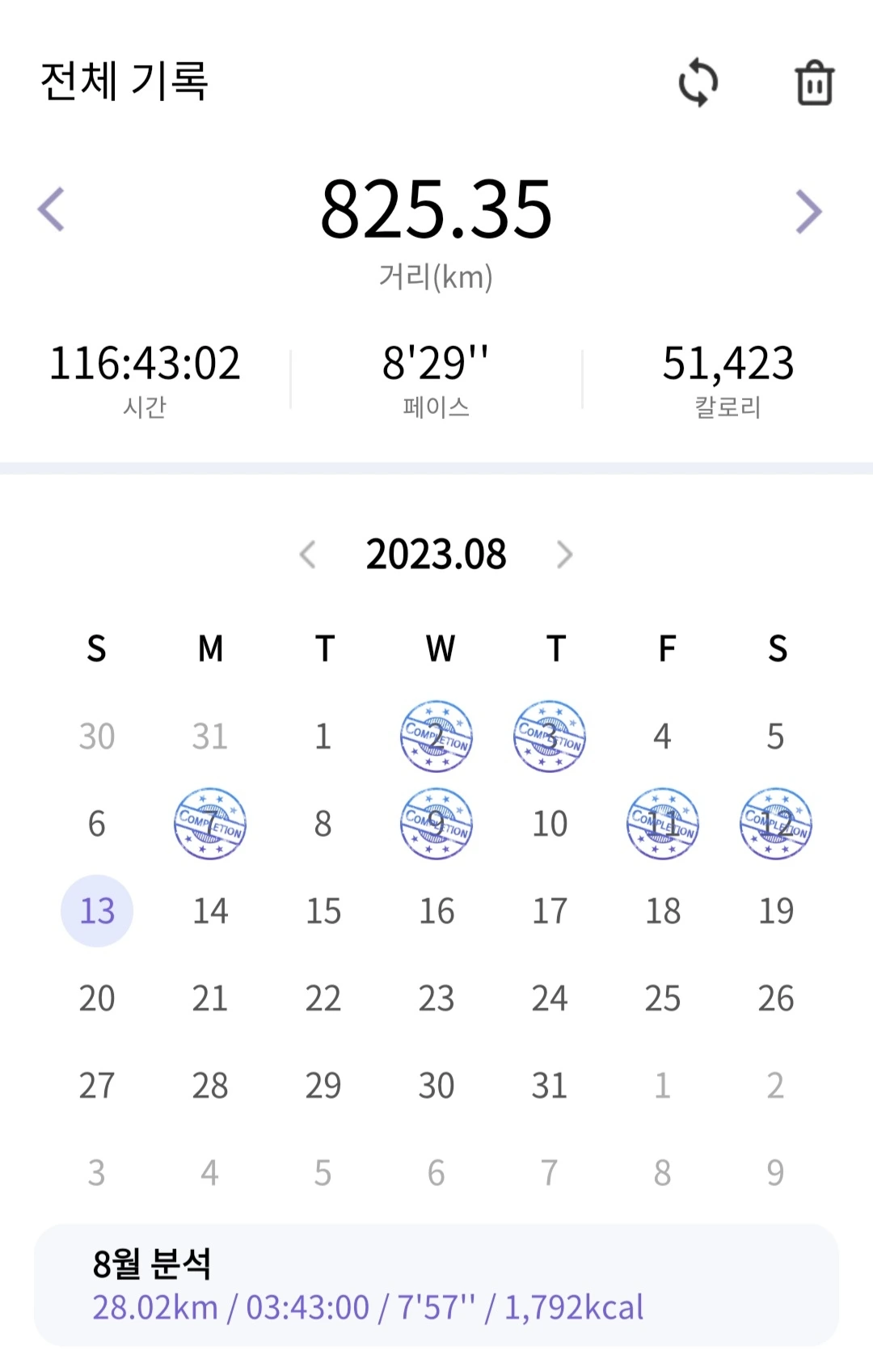Select August 3 completion stamp
This screenshot has width=873, height=1372.
550,736
